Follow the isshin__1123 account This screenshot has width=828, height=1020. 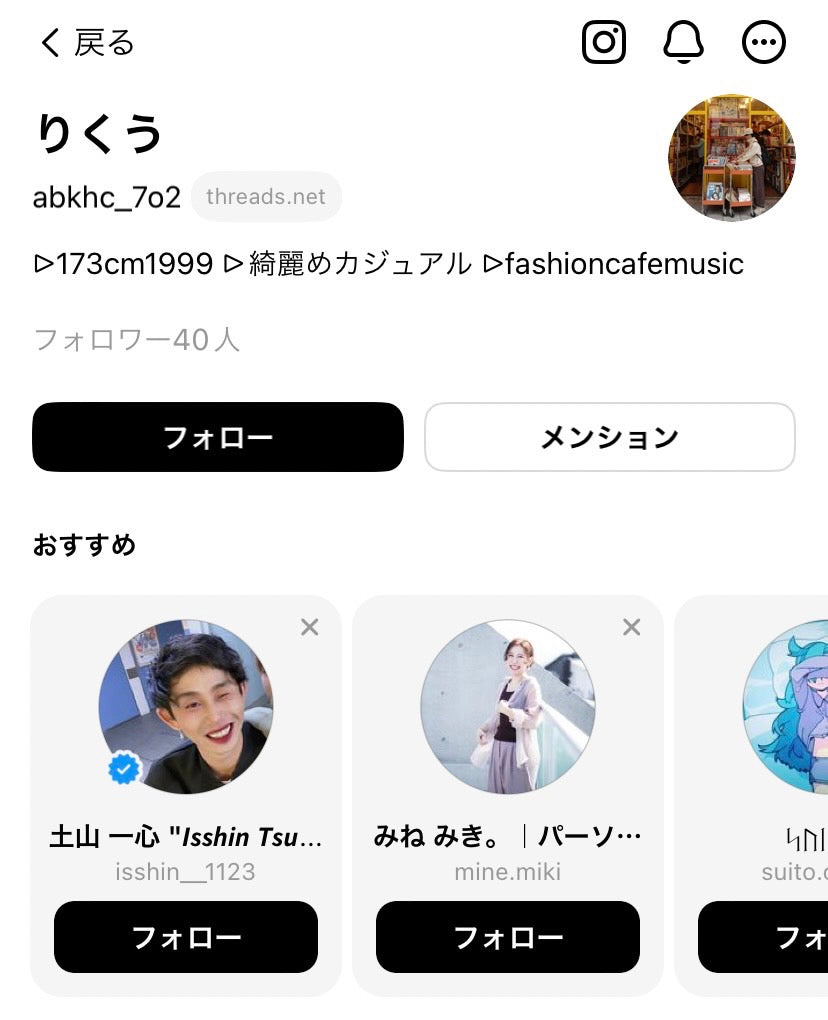coord(185,937)
